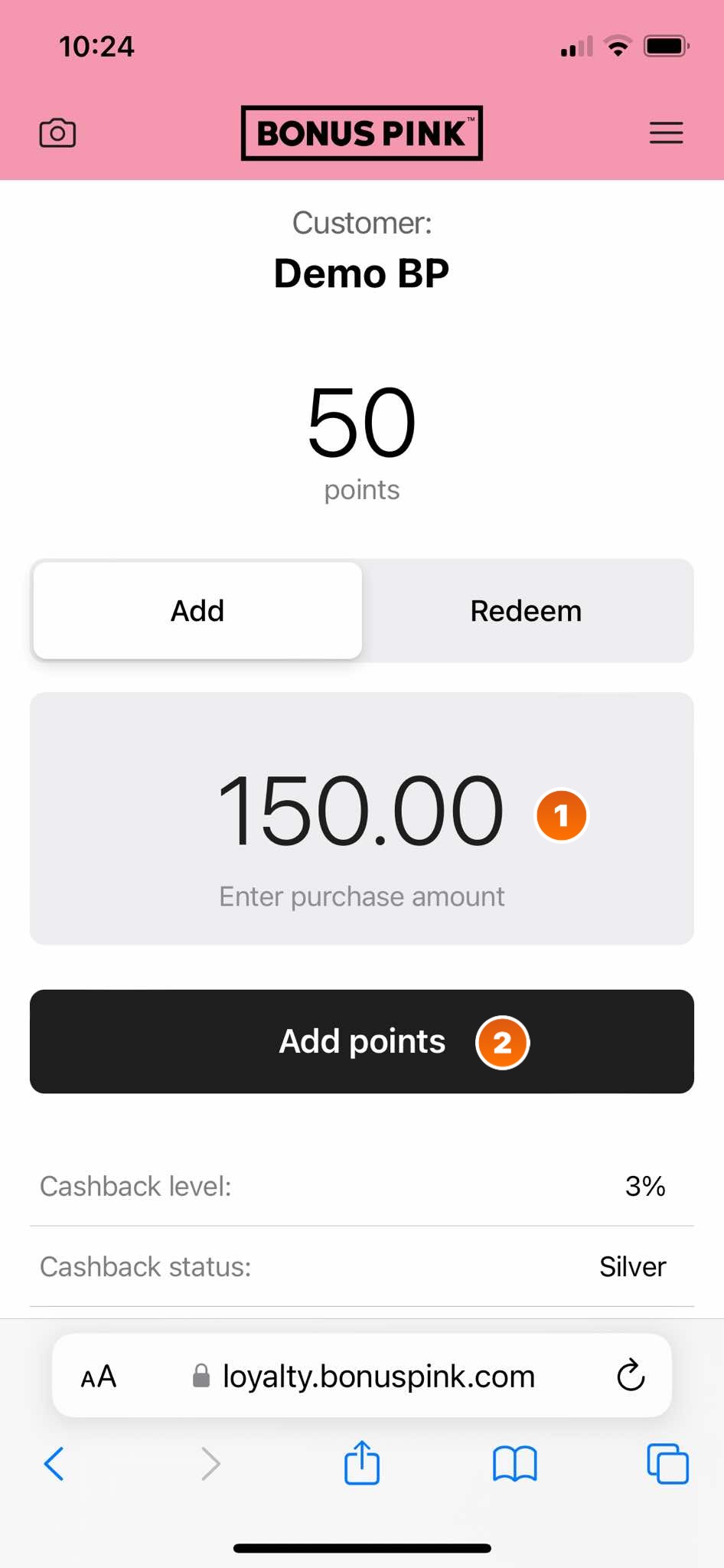Show all open Safari tabs

(667, 1464)
